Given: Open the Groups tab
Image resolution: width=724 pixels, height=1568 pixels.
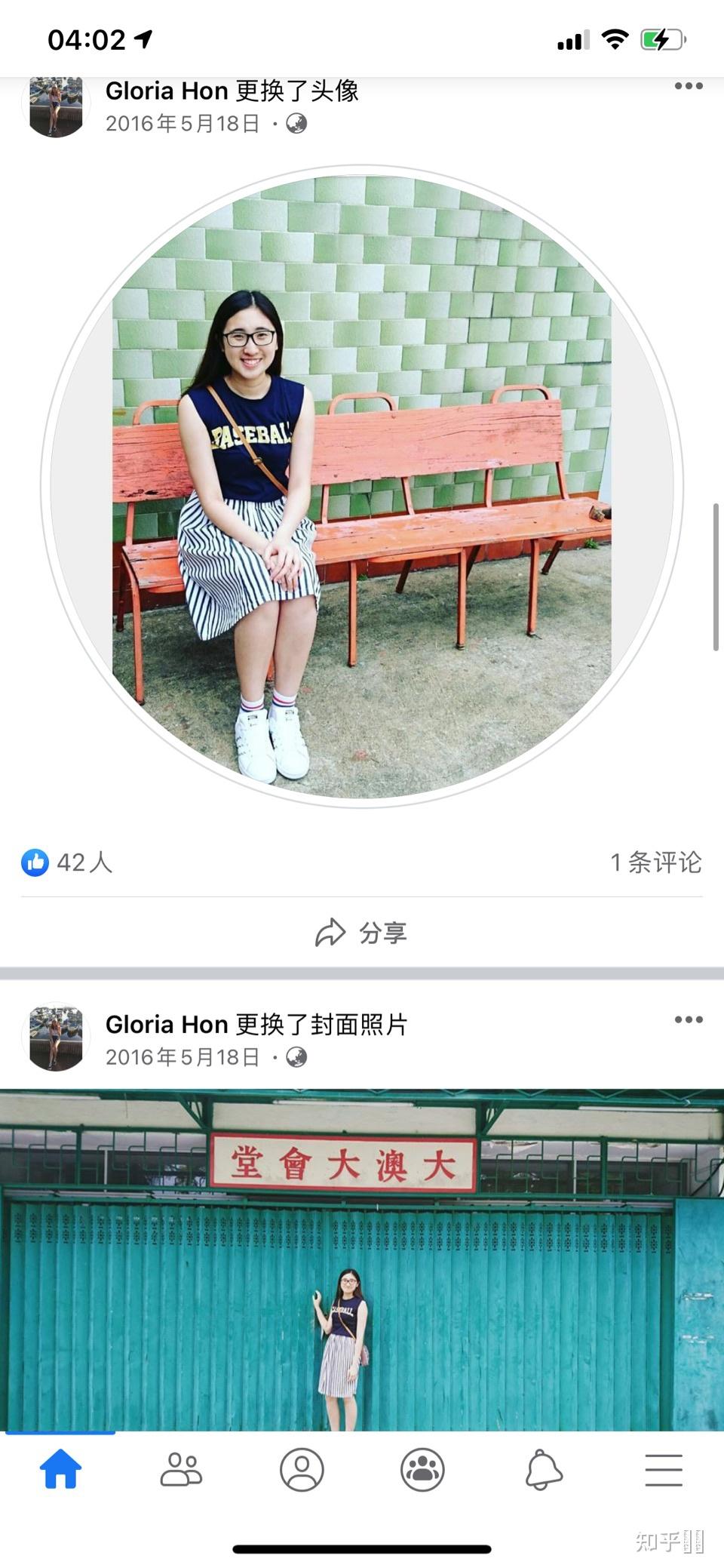Looking at the screenshot, I should pyautogui.click(x=422, y=1469).
